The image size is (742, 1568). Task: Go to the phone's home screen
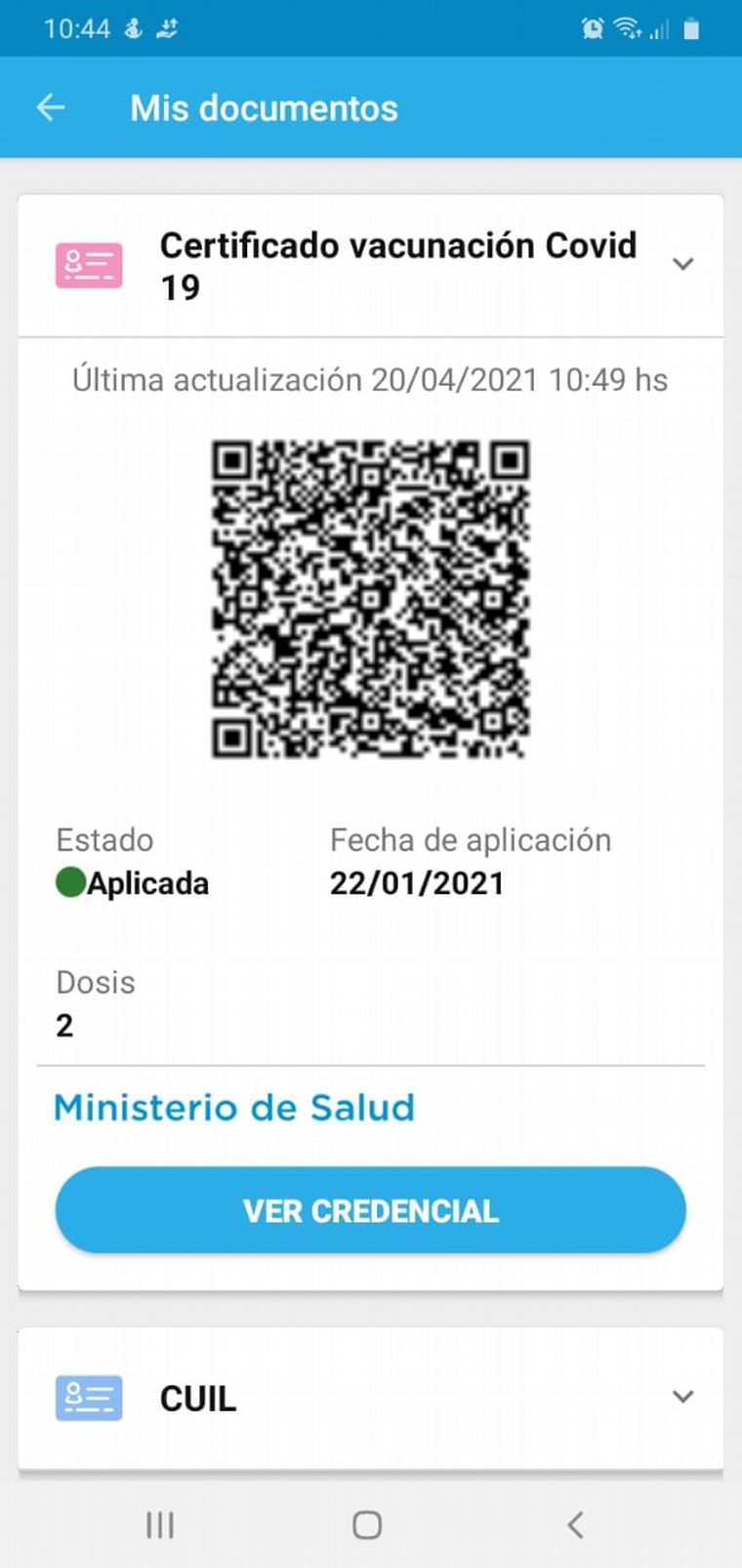pyautogui.click(x=367, y=1524)
